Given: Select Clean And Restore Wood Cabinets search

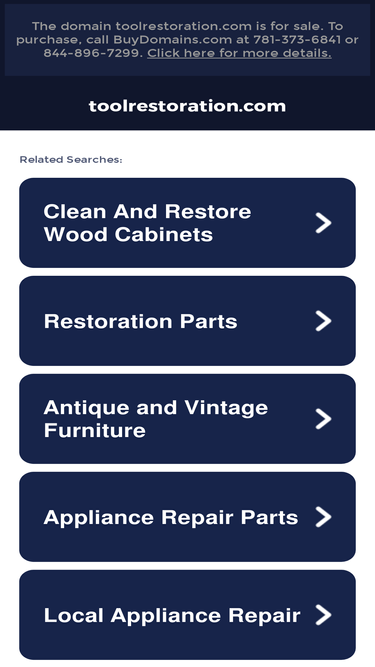Looking at the screenshot, I should coord(188,223).
